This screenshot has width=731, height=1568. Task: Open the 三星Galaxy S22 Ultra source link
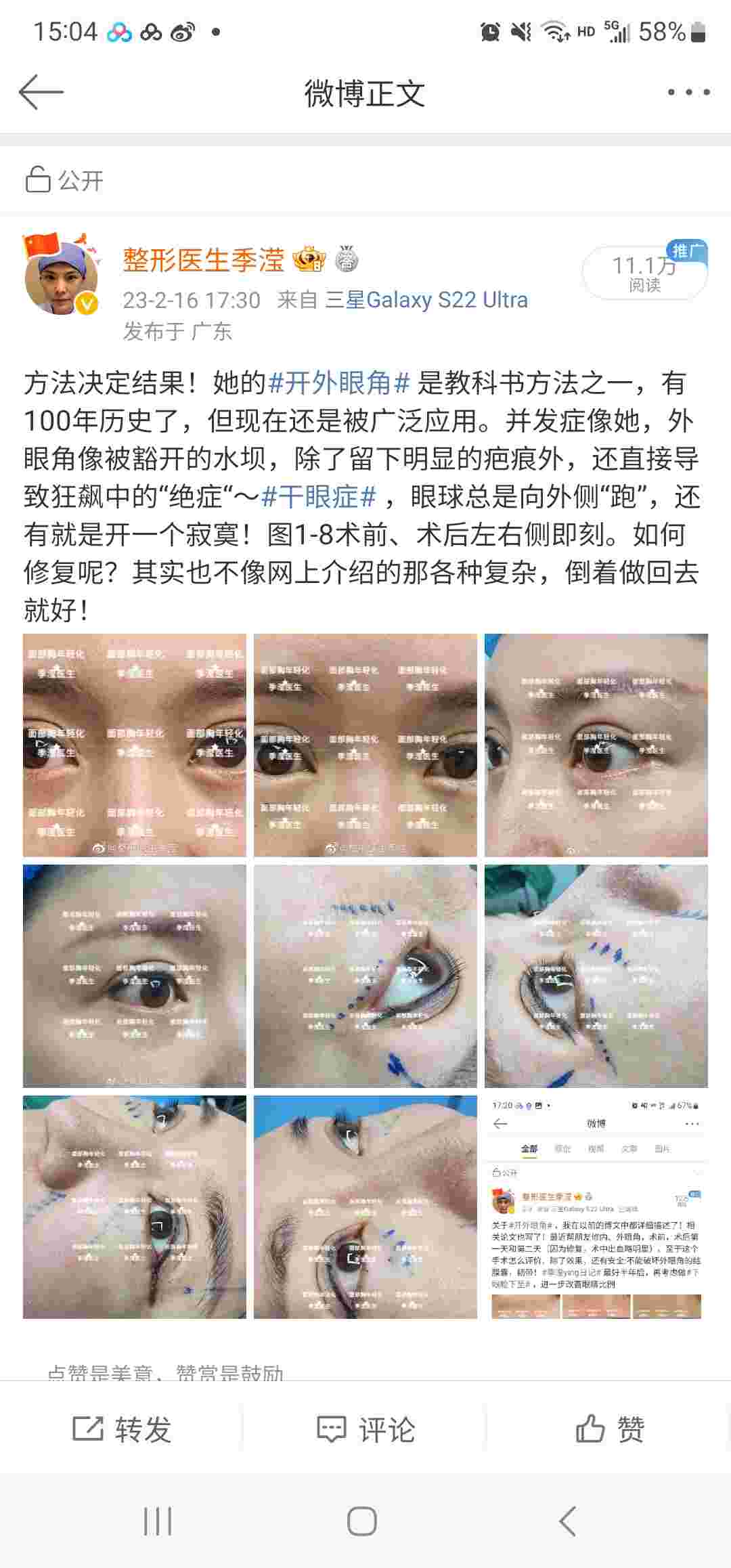[426, 300]
